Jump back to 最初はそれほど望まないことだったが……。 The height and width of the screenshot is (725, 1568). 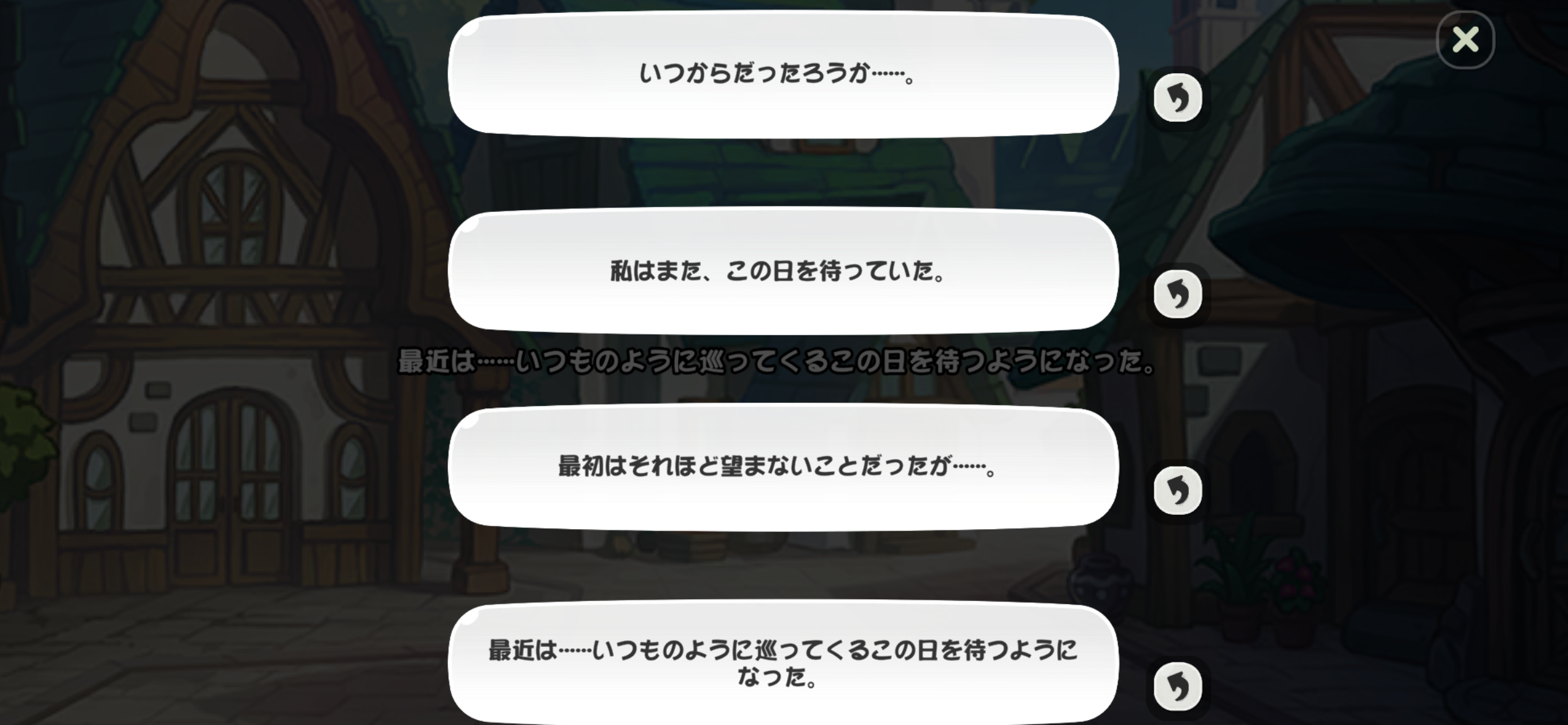pos(1177,491)
